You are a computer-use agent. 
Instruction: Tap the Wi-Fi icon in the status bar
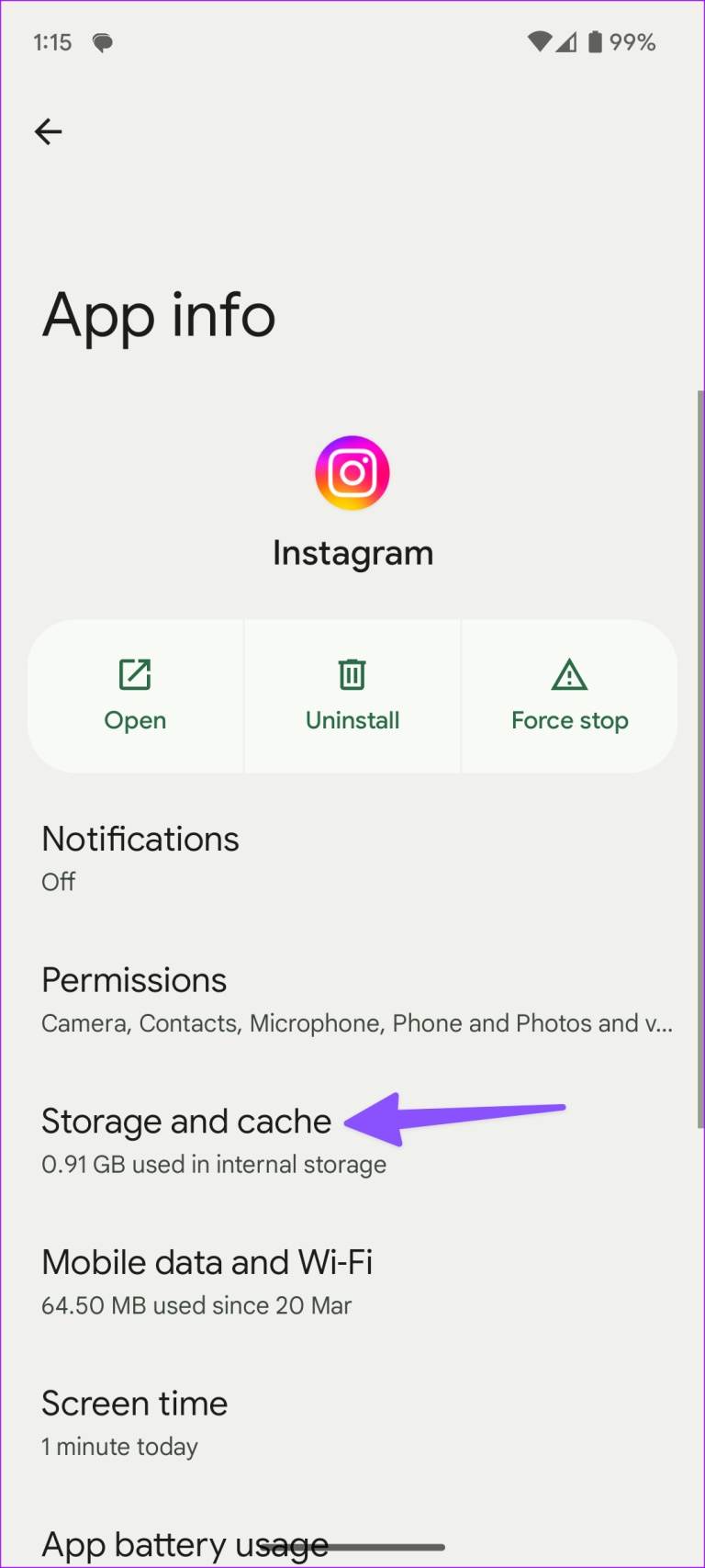coord(541,41)
